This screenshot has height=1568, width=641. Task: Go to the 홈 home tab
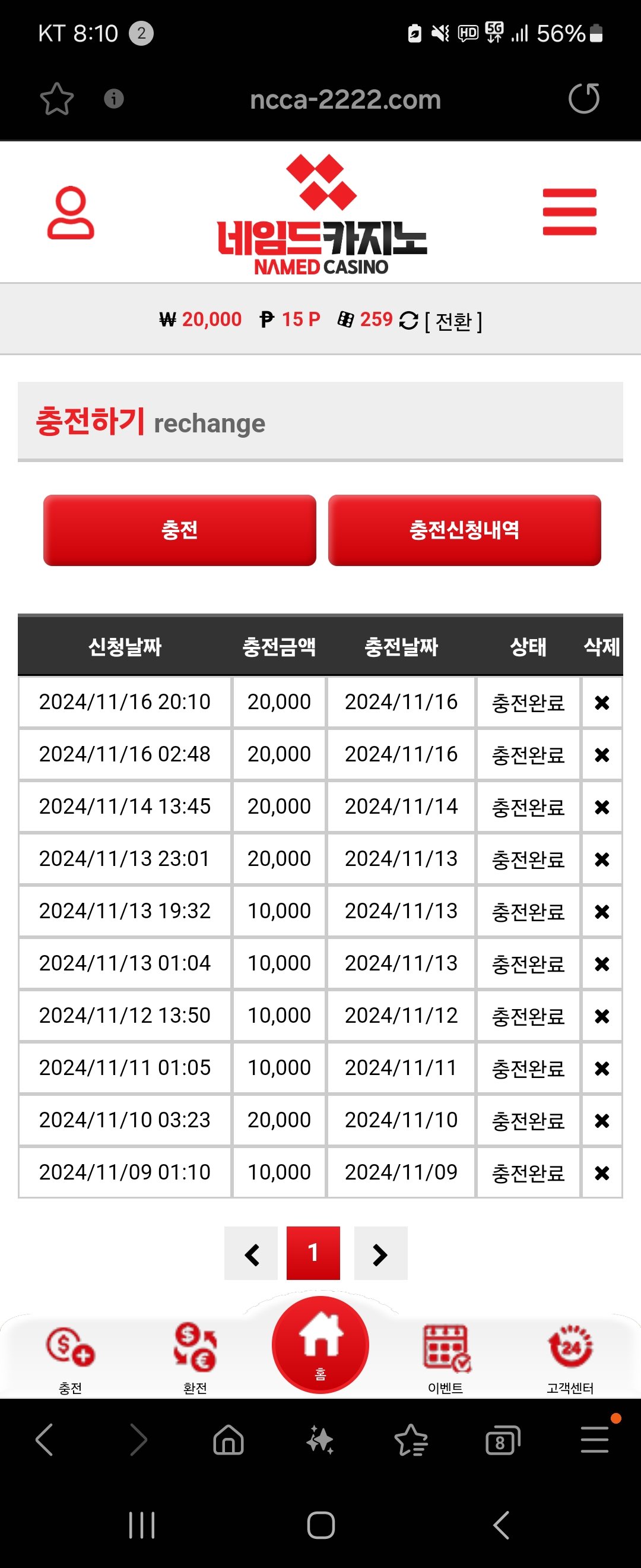coord(320,1344)
